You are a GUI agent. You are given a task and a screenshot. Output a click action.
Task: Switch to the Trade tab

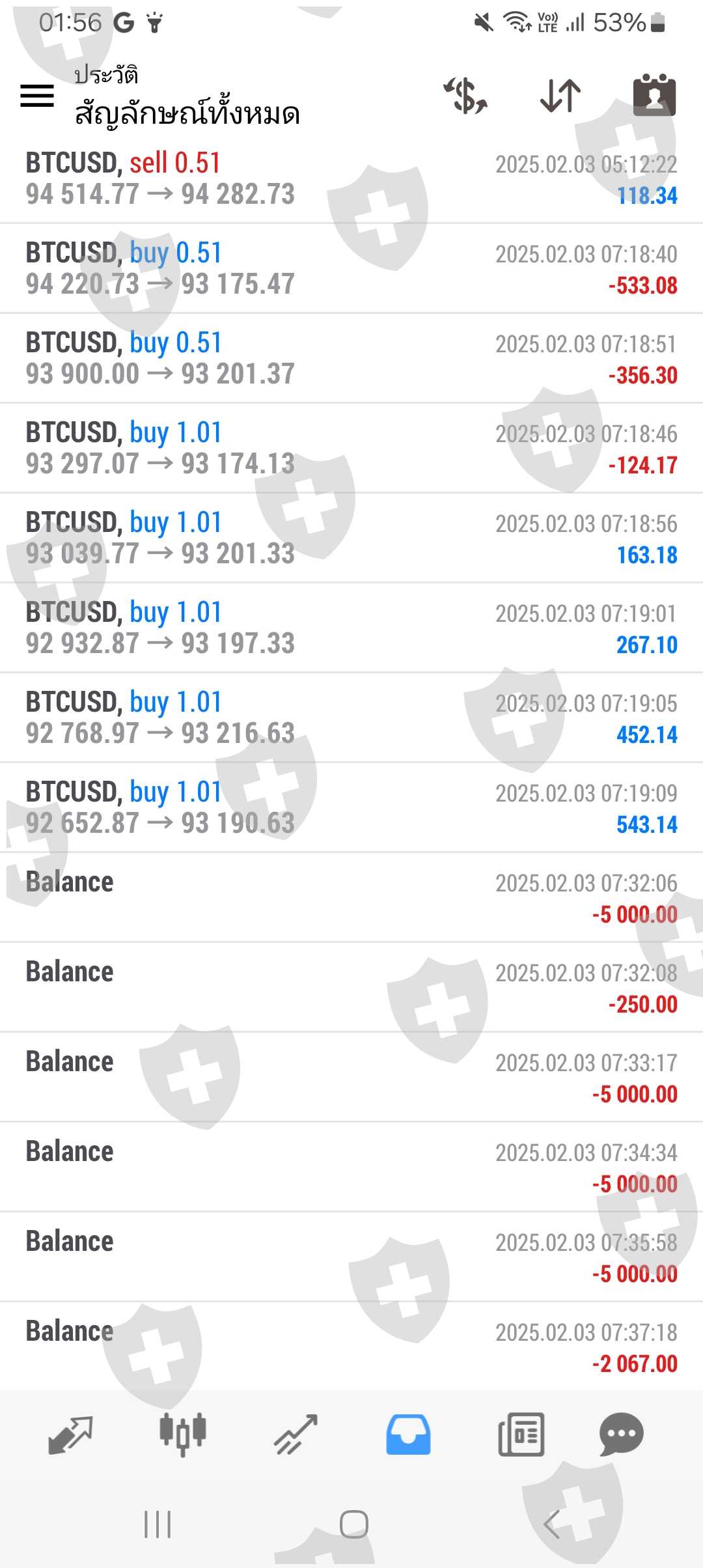[296, 1434]
